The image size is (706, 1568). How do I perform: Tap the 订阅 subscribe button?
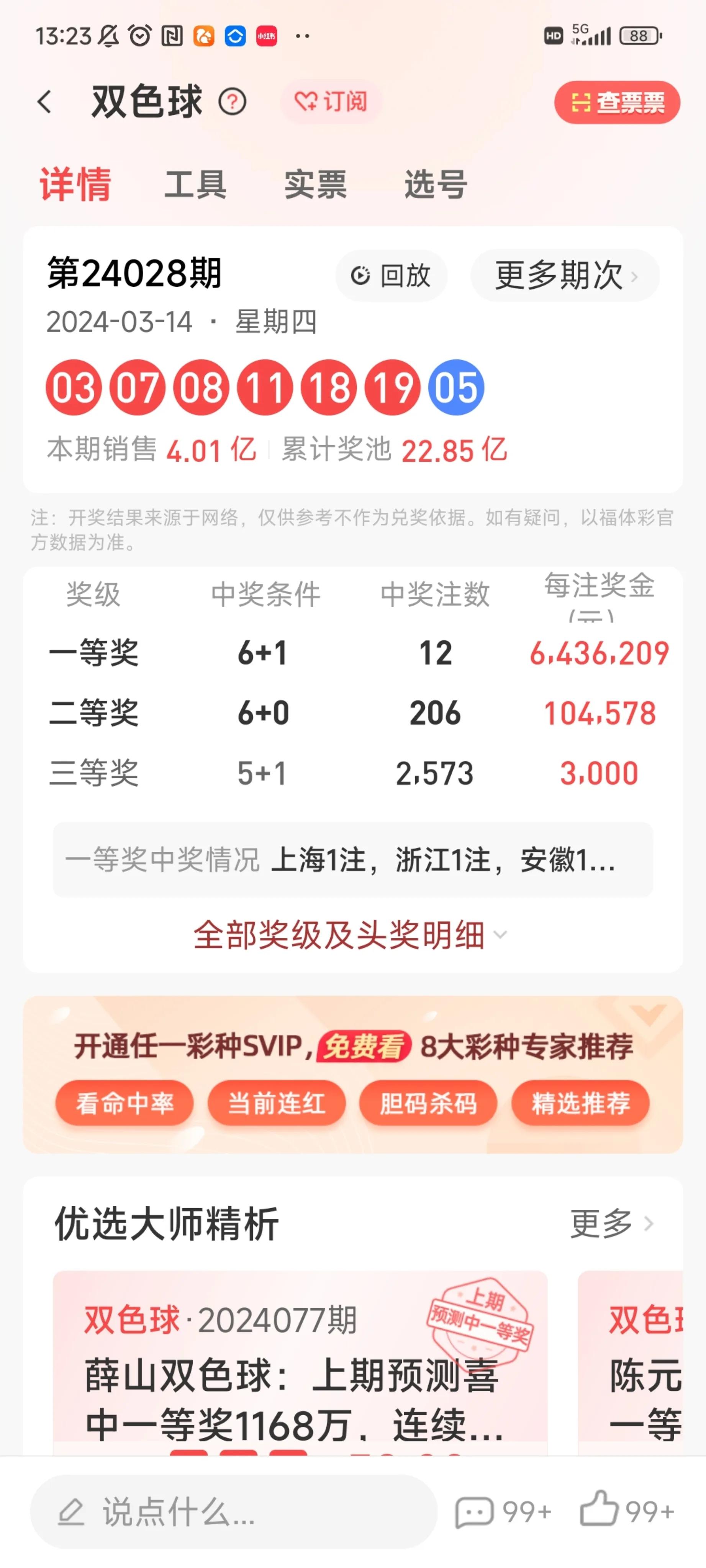pyautogui.click(x=331, y=102)
